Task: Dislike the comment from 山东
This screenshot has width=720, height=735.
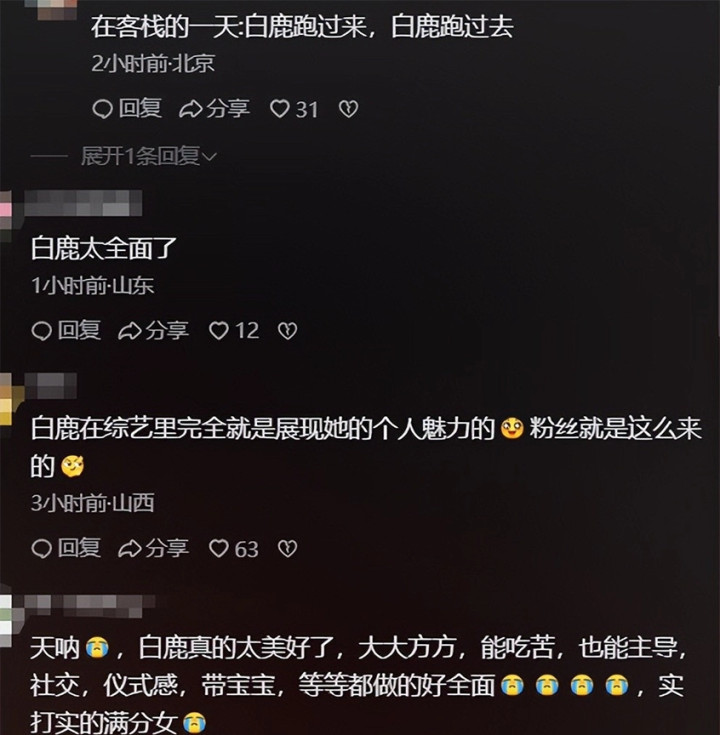Action: (x=287, y=331)
